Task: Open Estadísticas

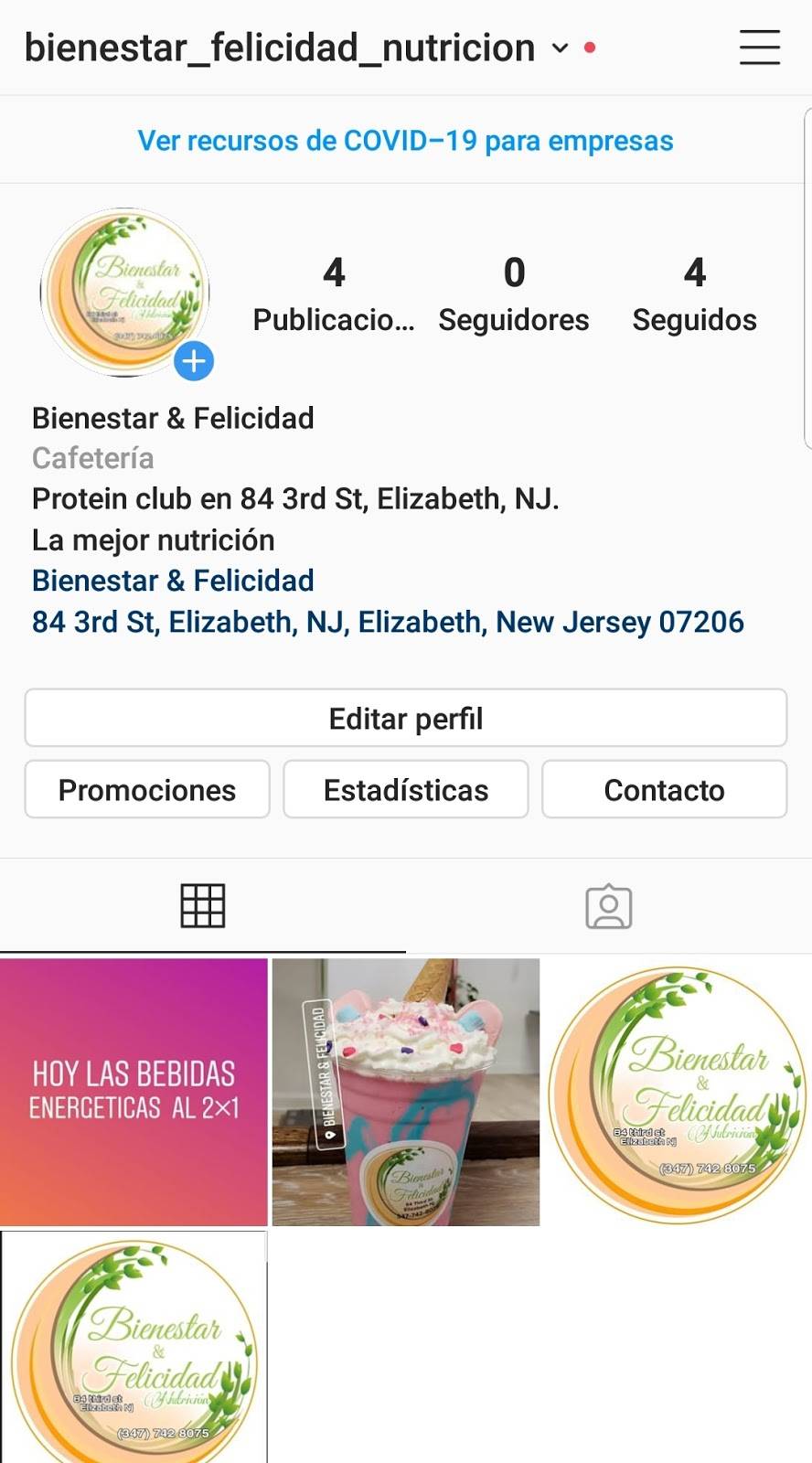Action: (x=406, y=789)
